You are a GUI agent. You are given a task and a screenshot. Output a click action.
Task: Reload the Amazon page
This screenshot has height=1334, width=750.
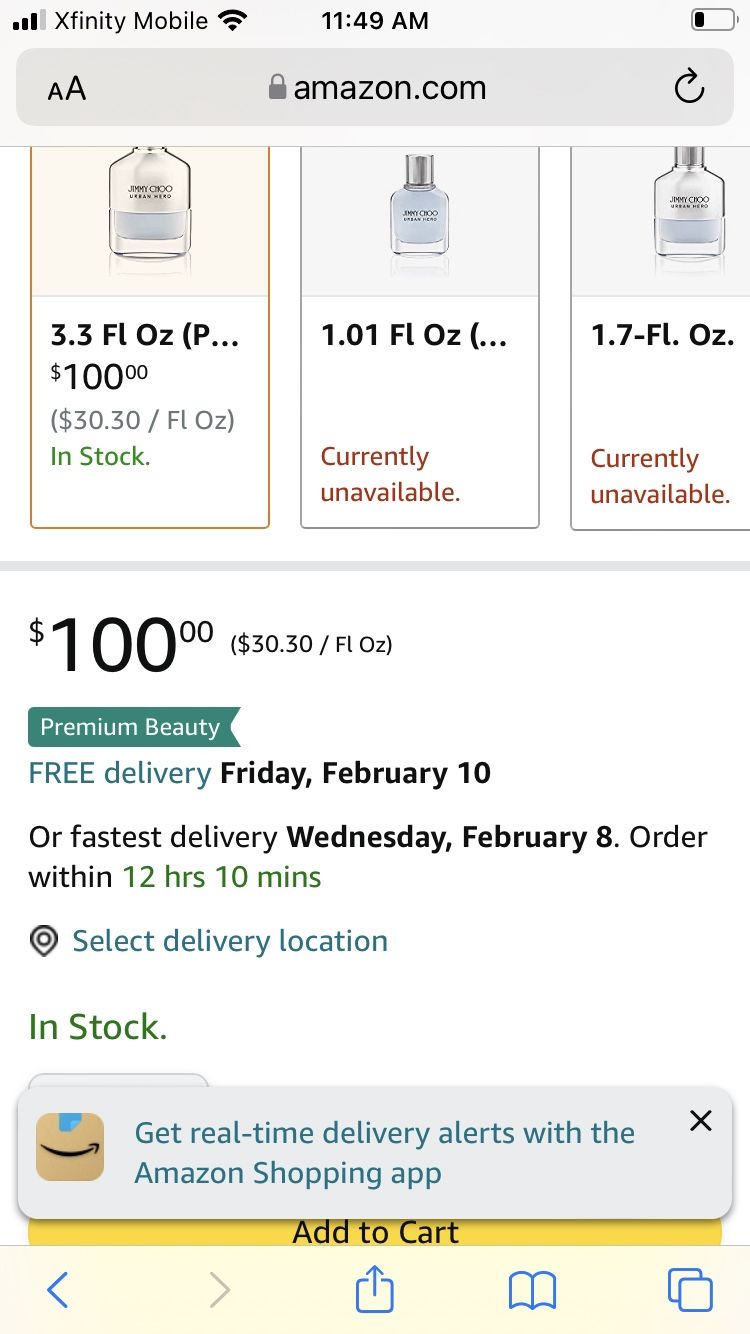689,88
